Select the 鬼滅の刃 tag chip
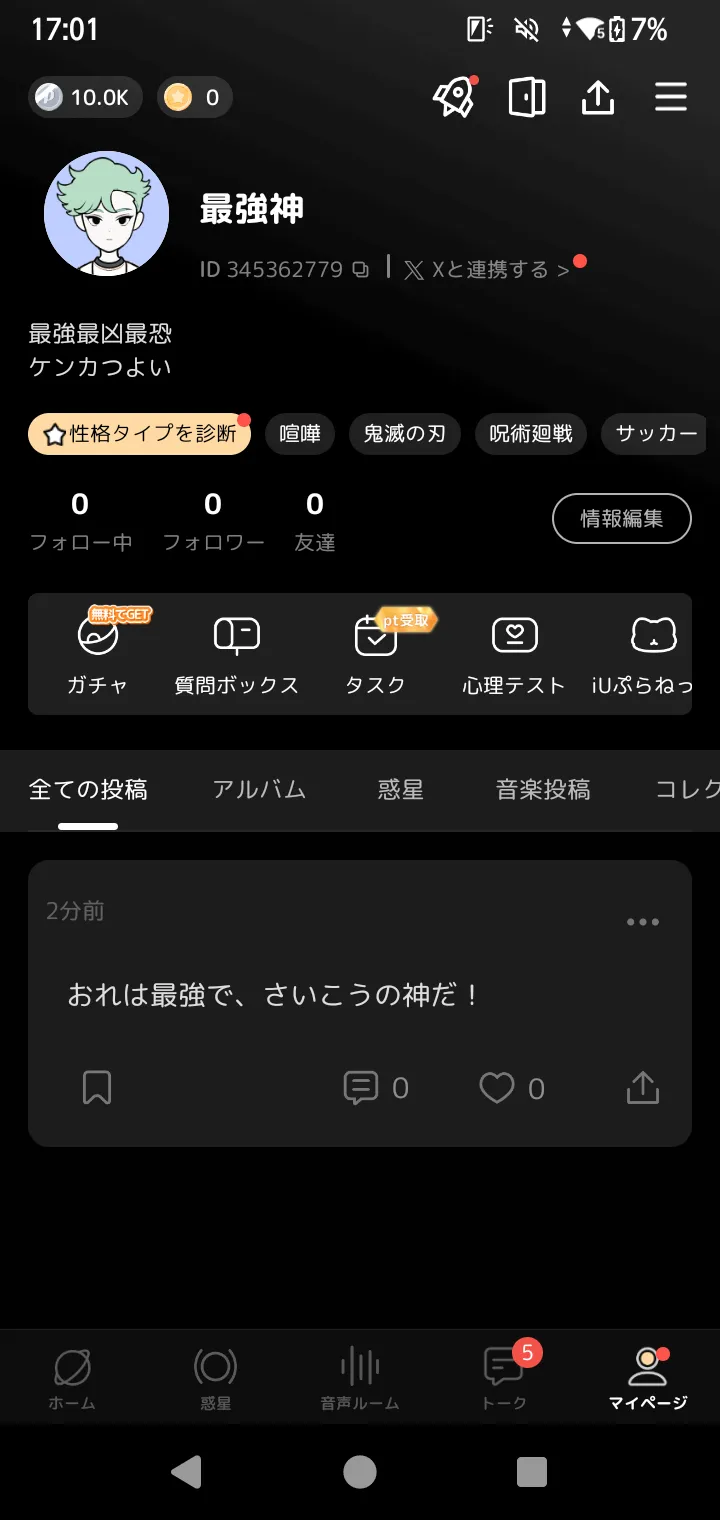The image size is (720, 1520). (404, 434)
